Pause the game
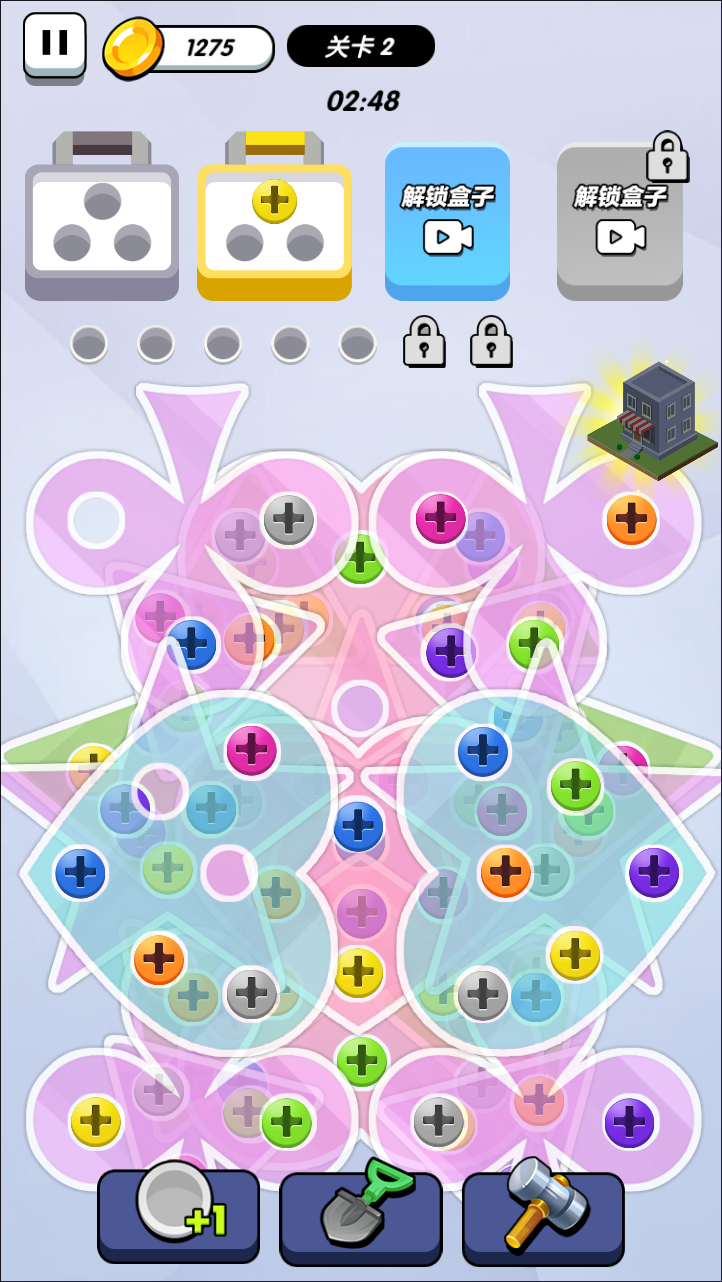Screen dimensions: 722x1282 54,44
